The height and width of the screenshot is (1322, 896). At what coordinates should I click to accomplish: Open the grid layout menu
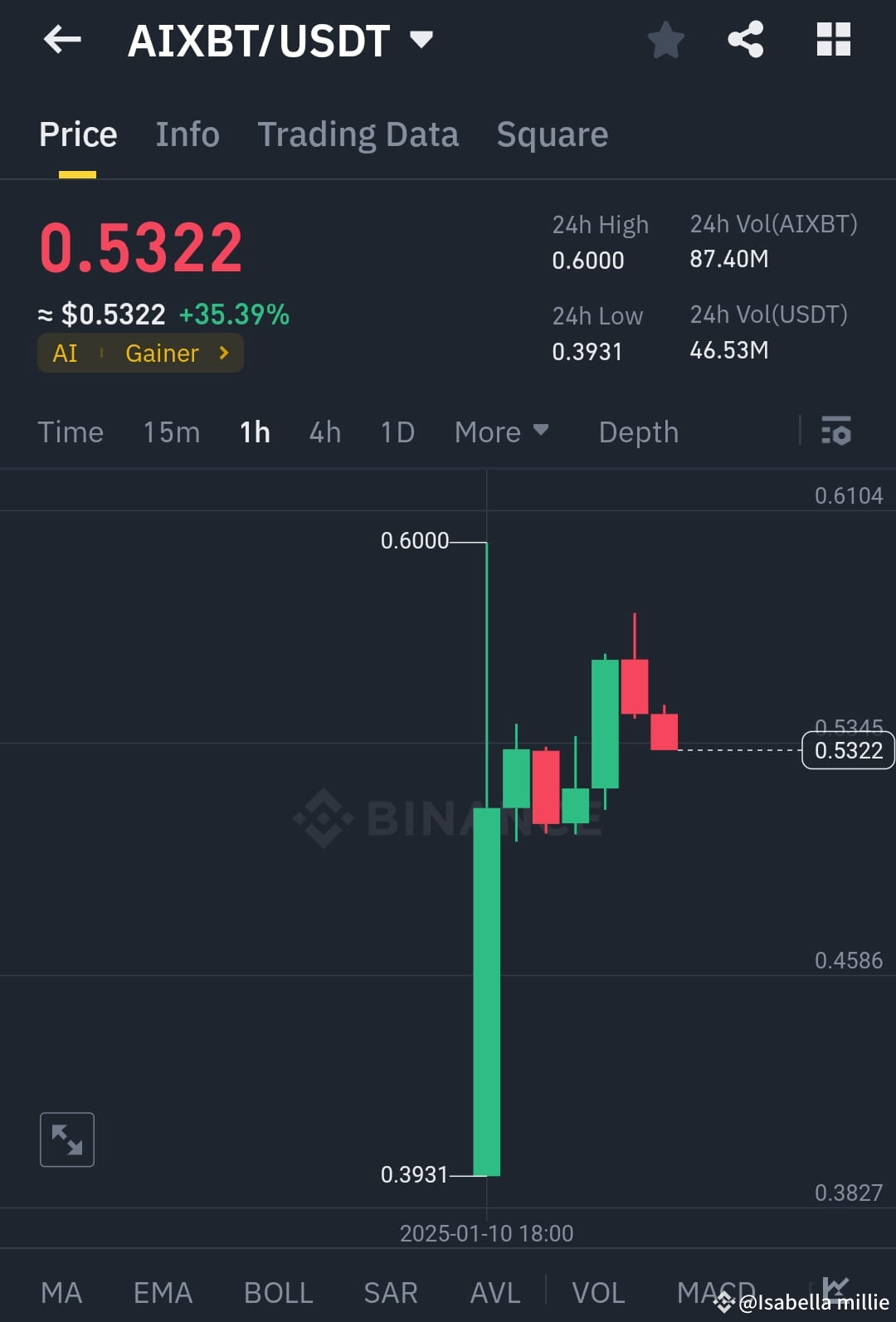[833, 39]
